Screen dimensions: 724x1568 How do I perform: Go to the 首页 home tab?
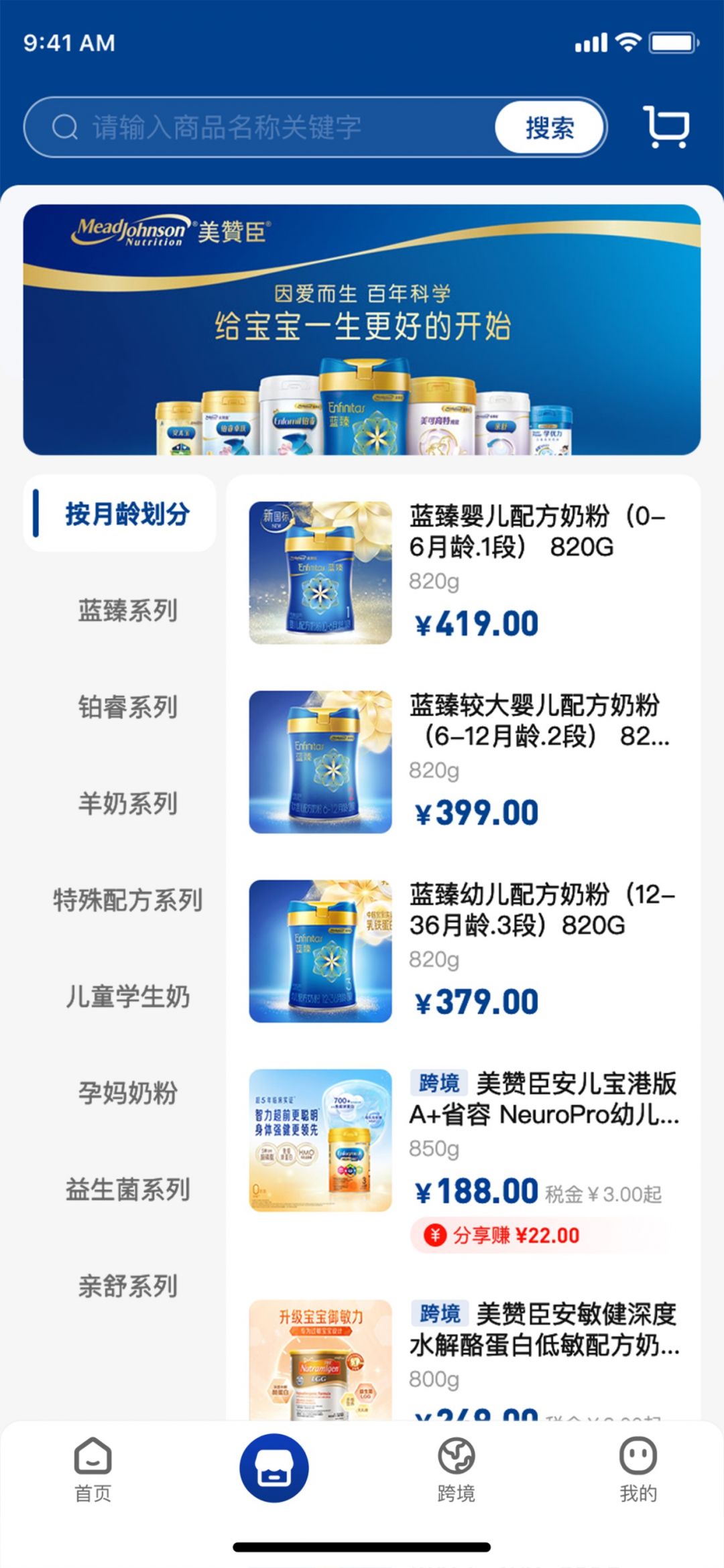click(93, 1467)
